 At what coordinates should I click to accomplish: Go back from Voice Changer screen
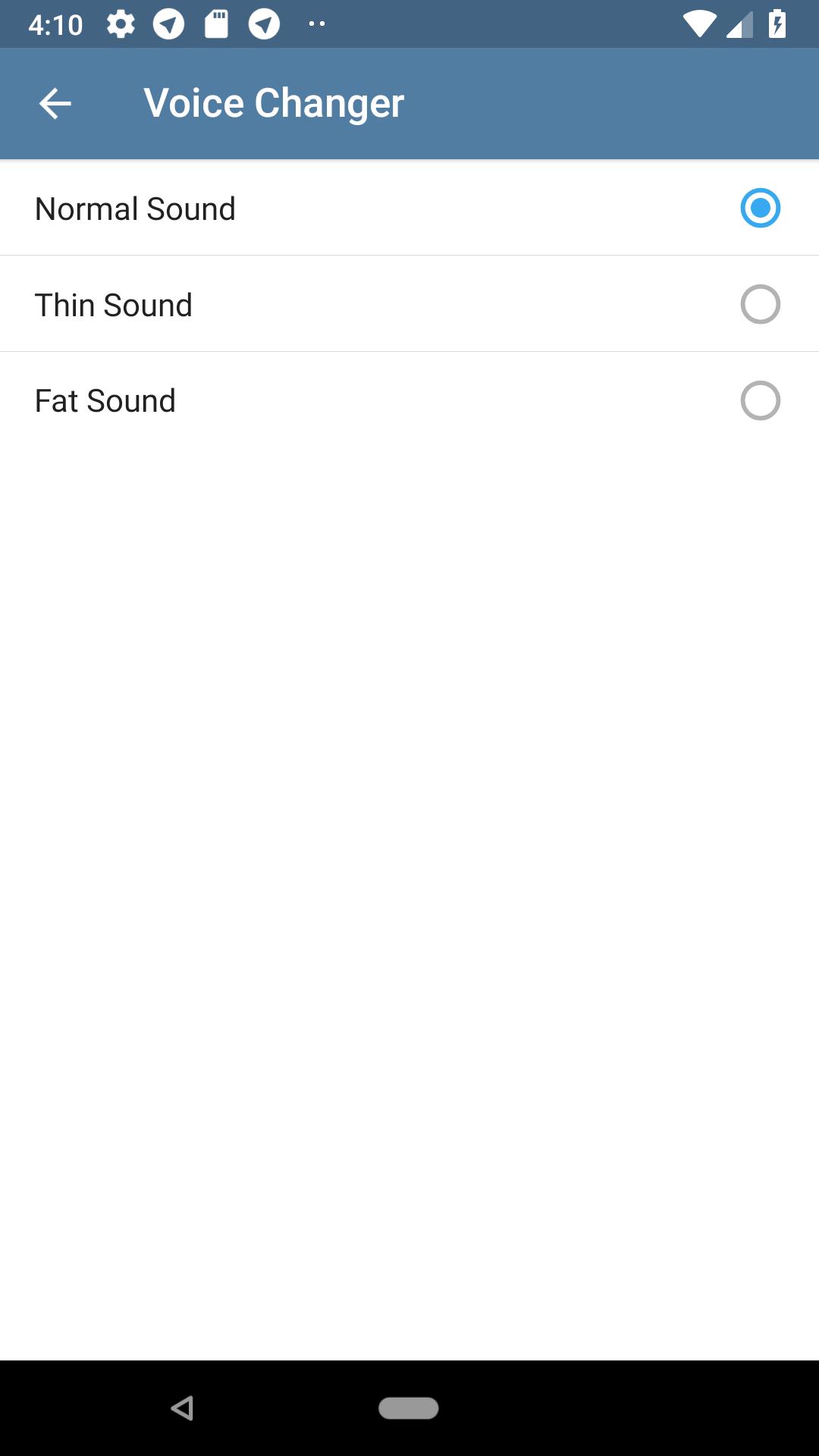(55, 104)
